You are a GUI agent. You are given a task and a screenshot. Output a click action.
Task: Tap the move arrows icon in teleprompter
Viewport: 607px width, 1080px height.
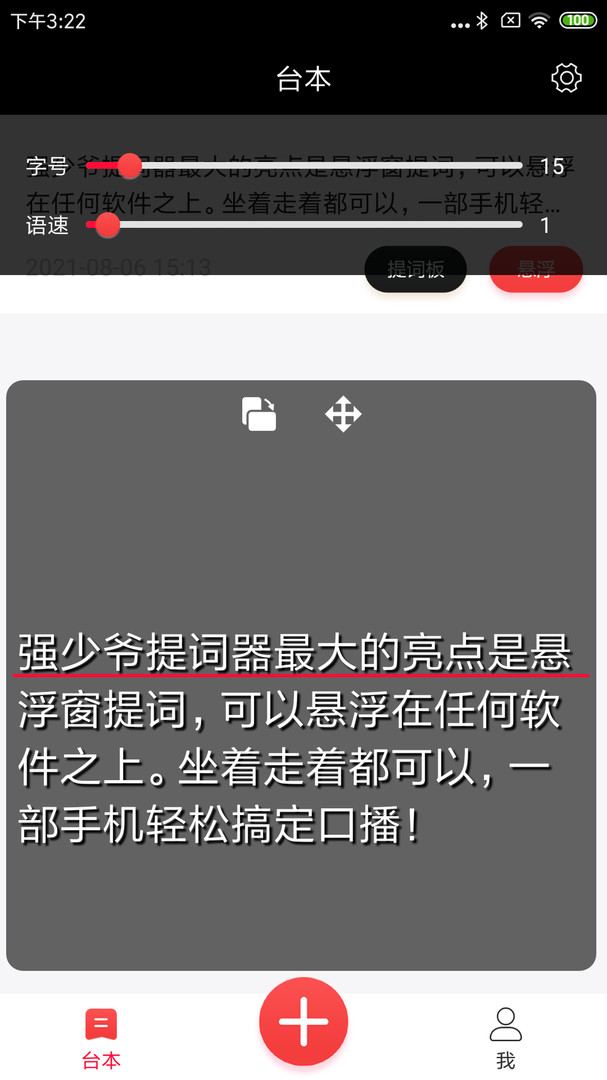[x=343, y=414]
